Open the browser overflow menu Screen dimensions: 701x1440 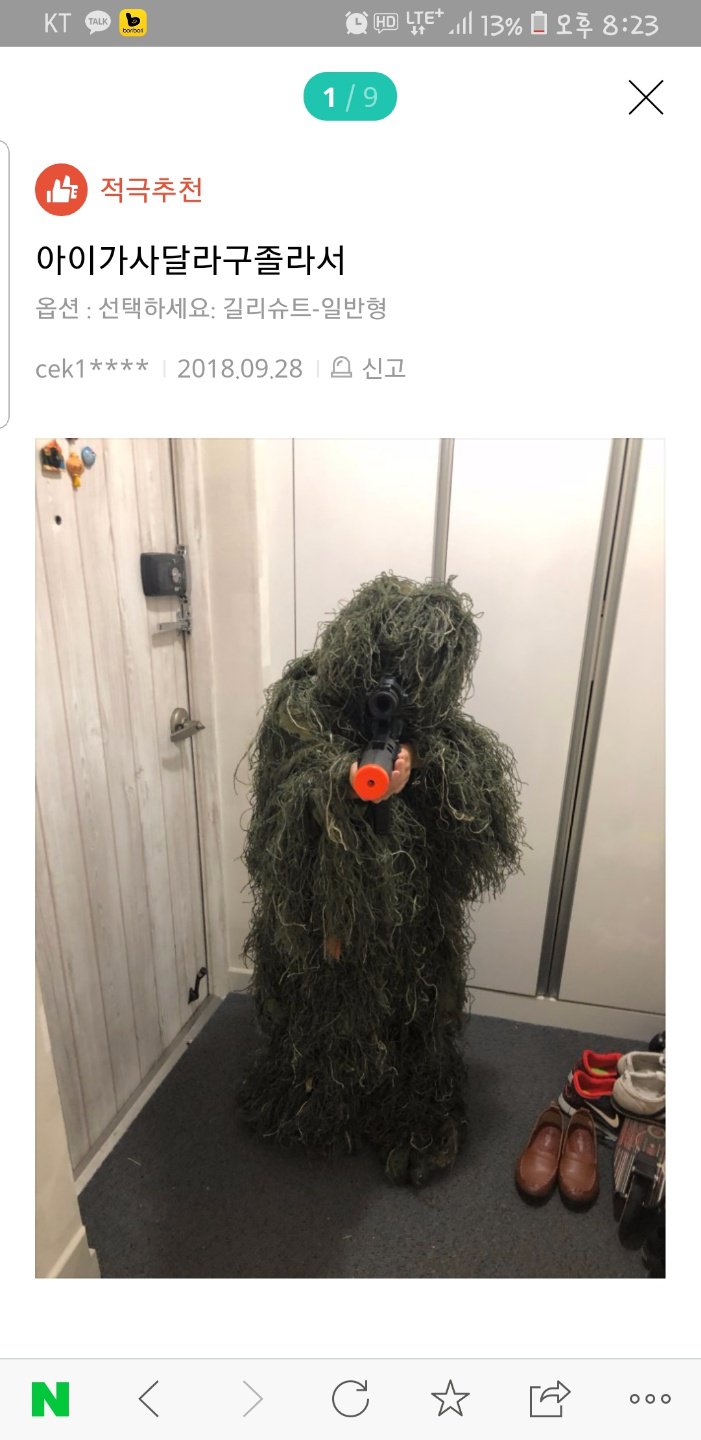(650, 1398)
